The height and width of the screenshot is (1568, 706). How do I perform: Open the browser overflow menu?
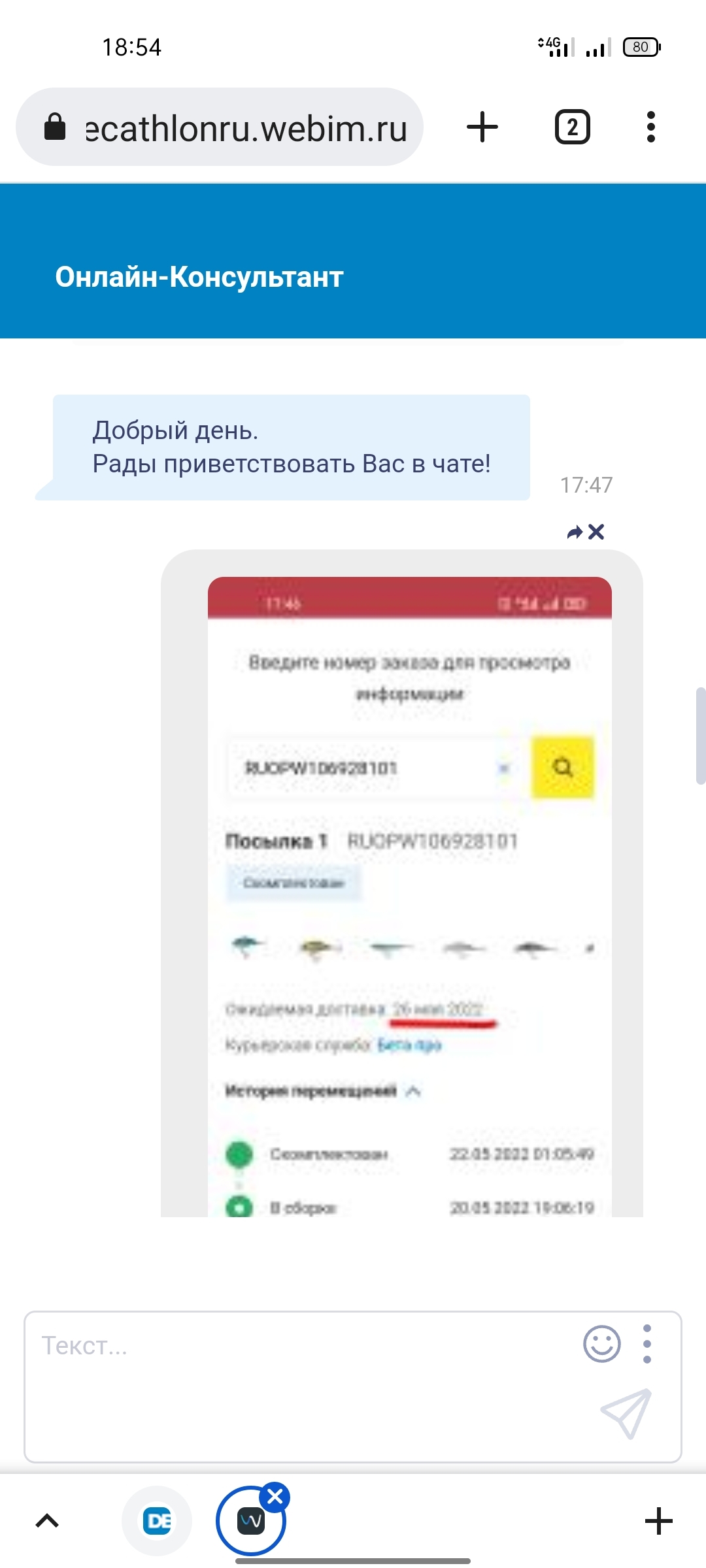click(650, 127)
